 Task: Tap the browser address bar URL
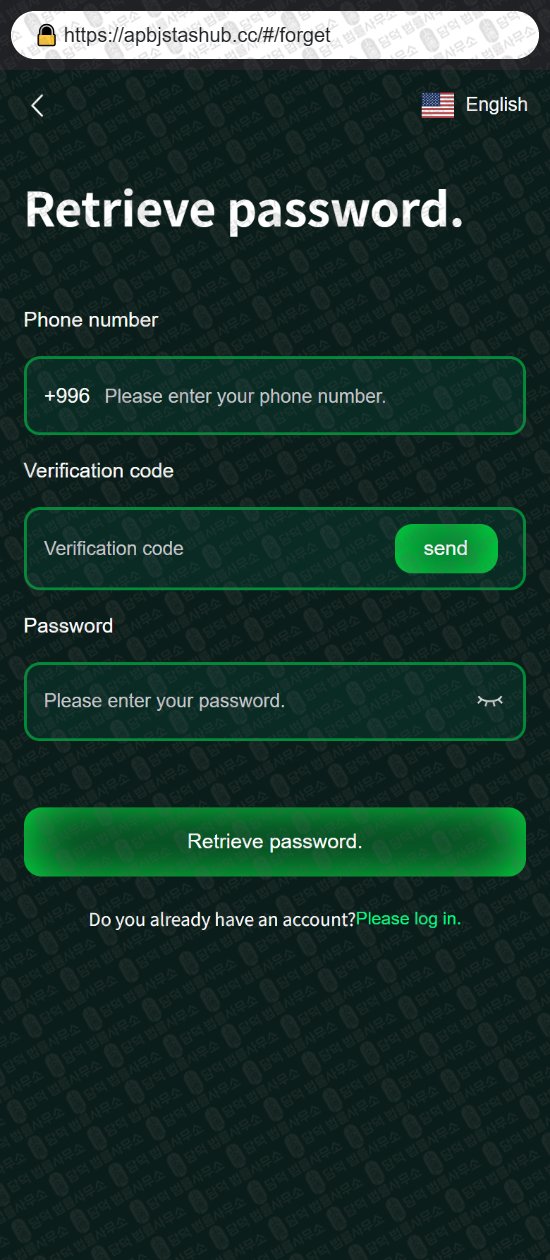pyautogui.click(x=197, y=35)
